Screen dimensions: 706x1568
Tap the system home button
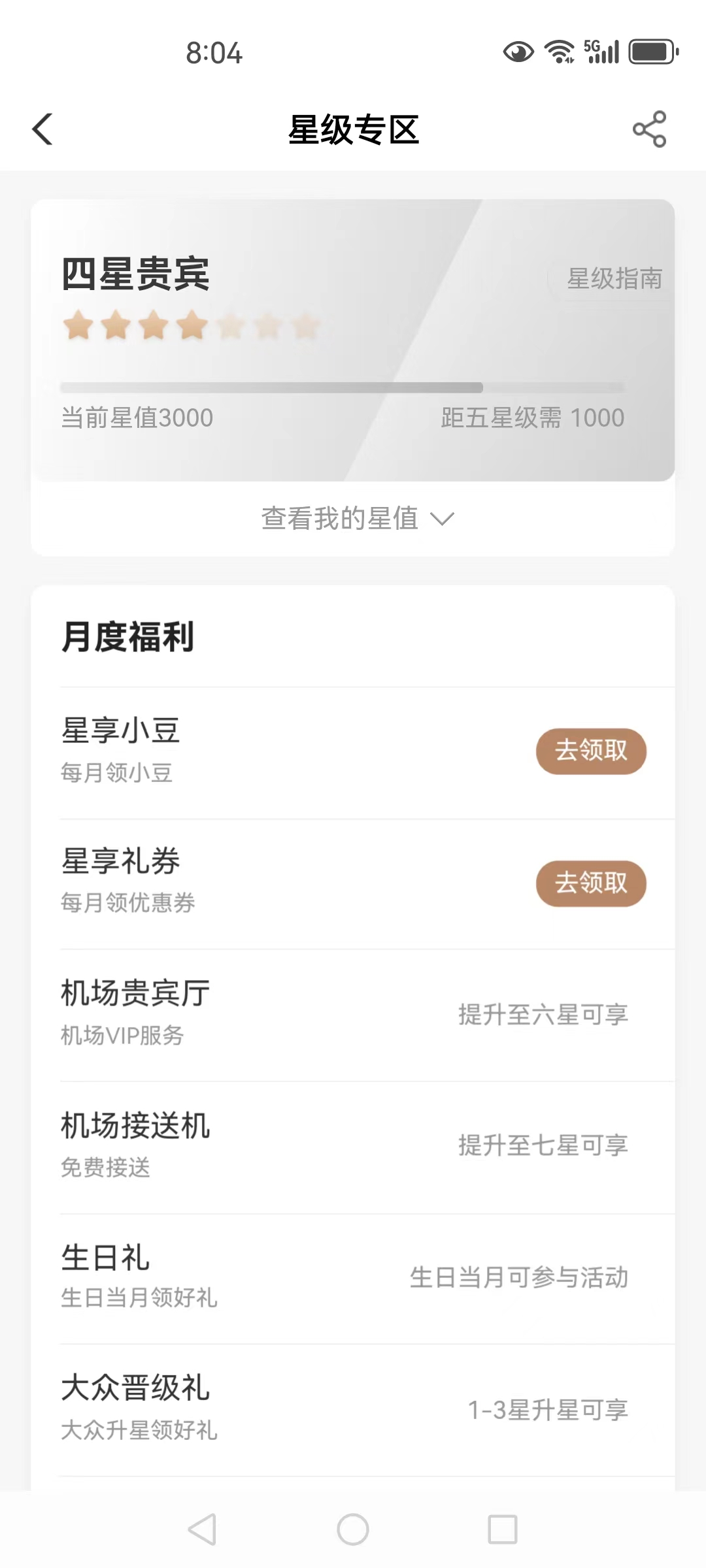click(353, 1529)
